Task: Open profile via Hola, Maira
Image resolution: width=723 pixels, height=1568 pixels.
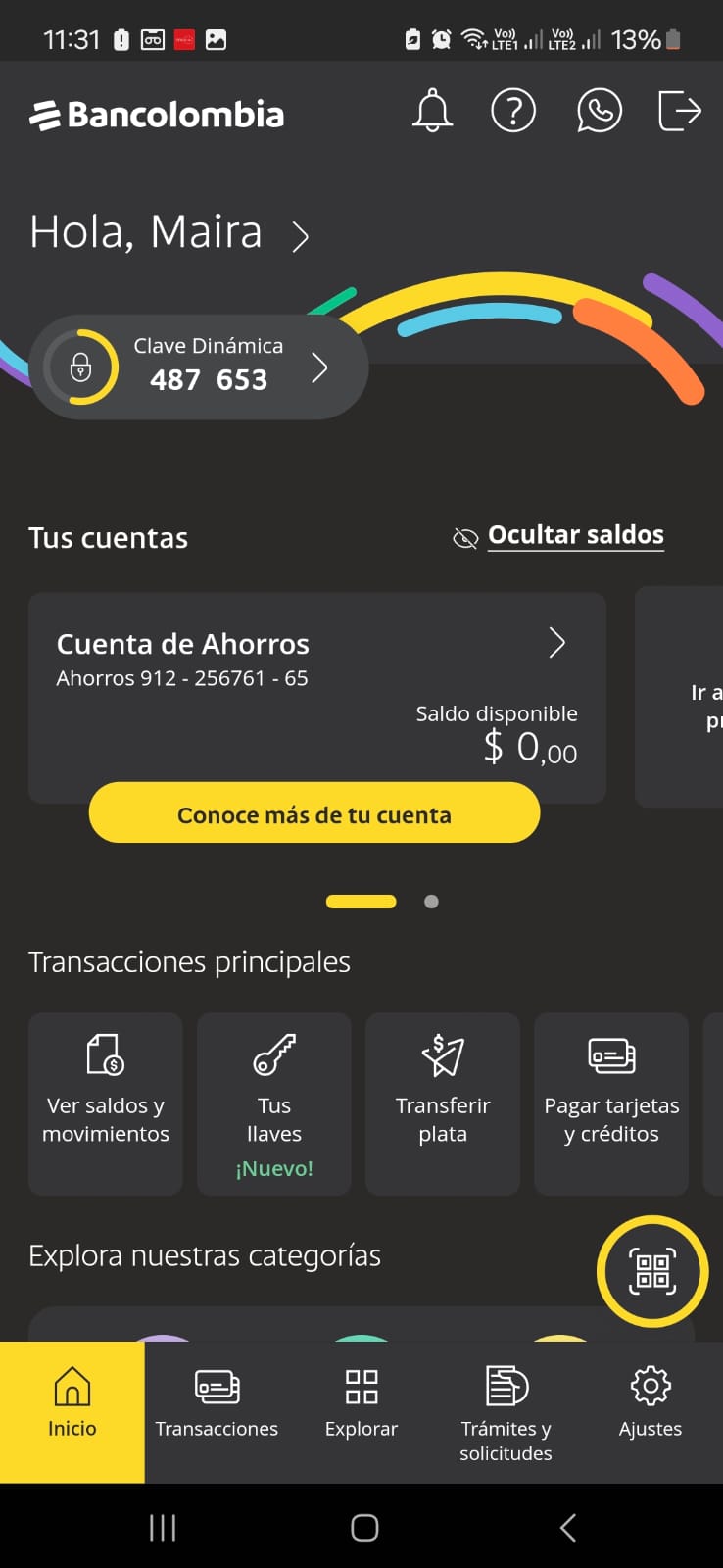Action: click(169, 233)
